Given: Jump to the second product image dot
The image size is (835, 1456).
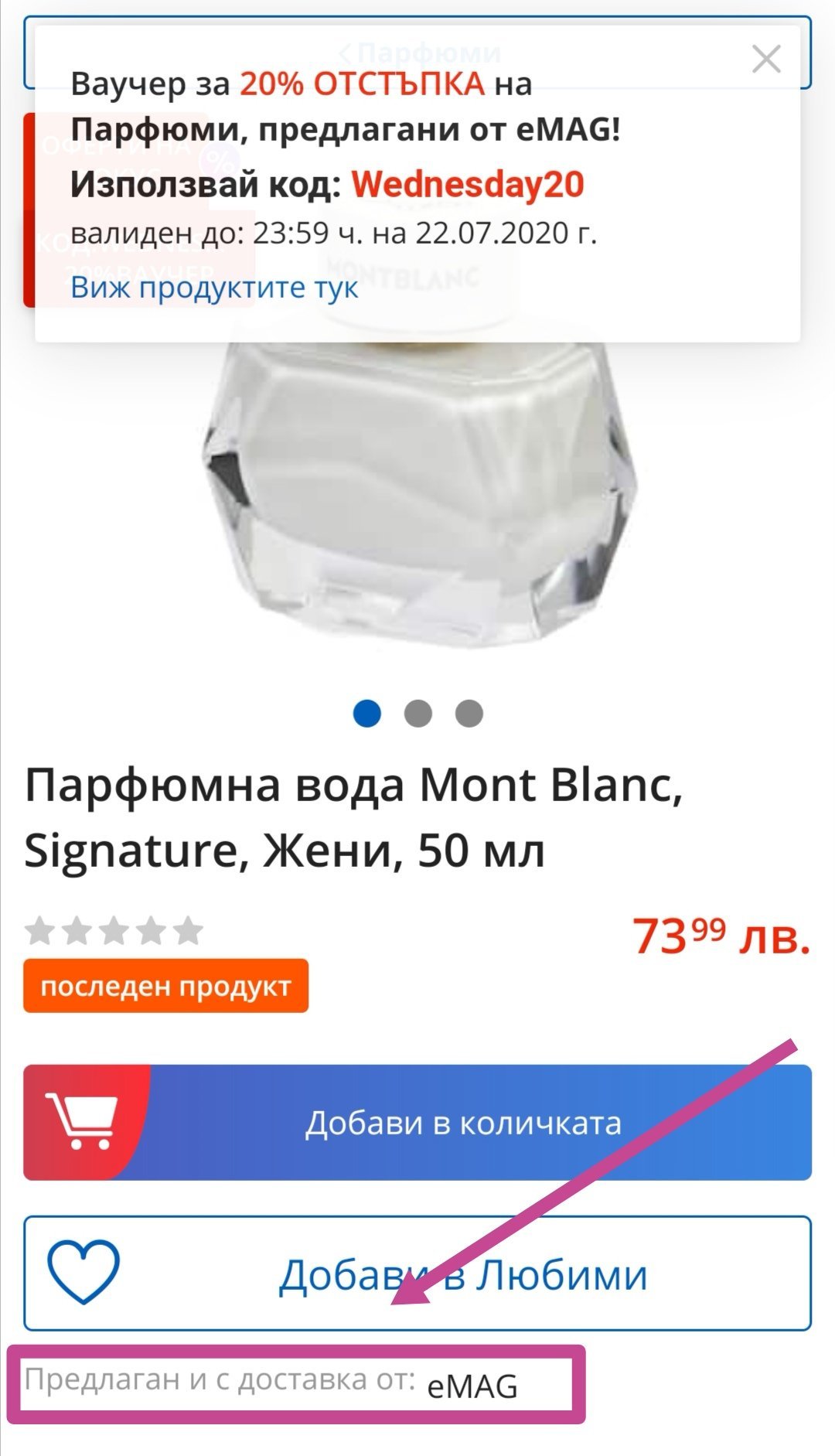Looking at the screenshot, I should [418, 713].
